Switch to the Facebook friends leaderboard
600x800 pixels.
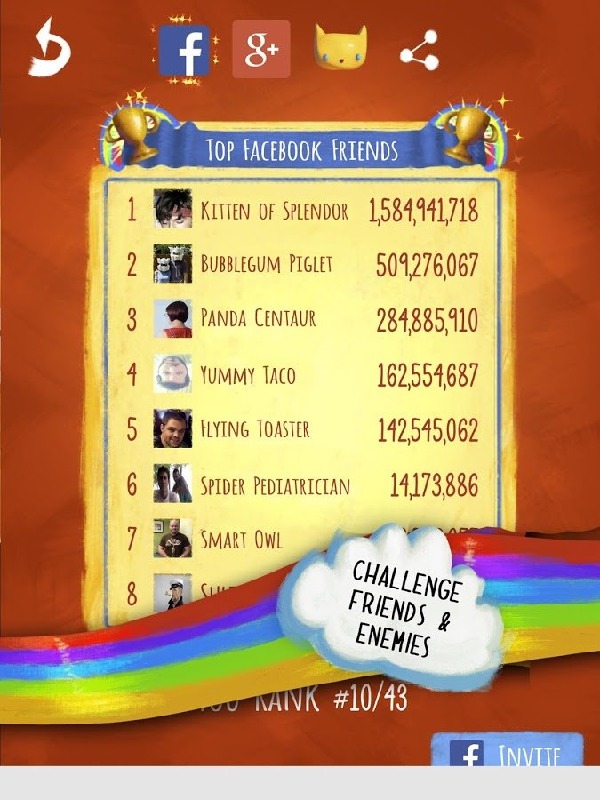(x=184, y=50)
